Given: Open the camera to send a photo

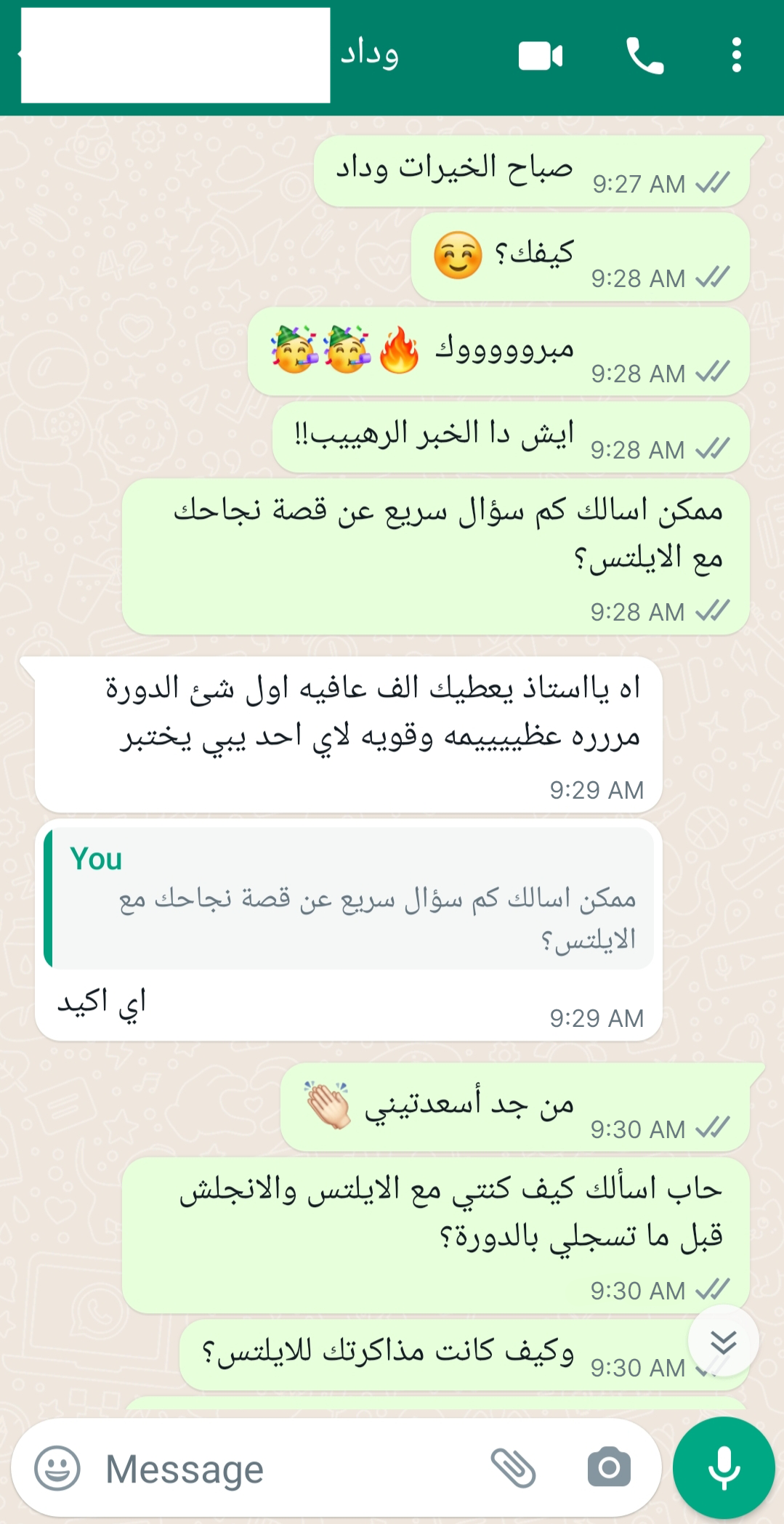Looking at the screenshot, I should click(609, 1468).
